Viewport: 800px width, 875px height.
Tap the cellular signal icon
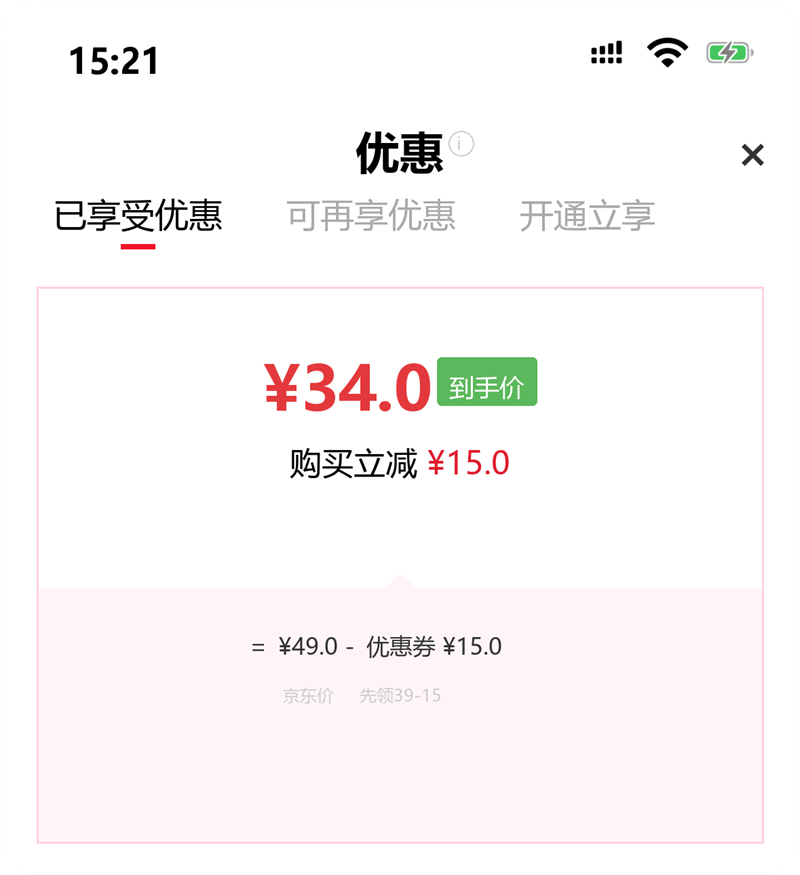[605, 52]
